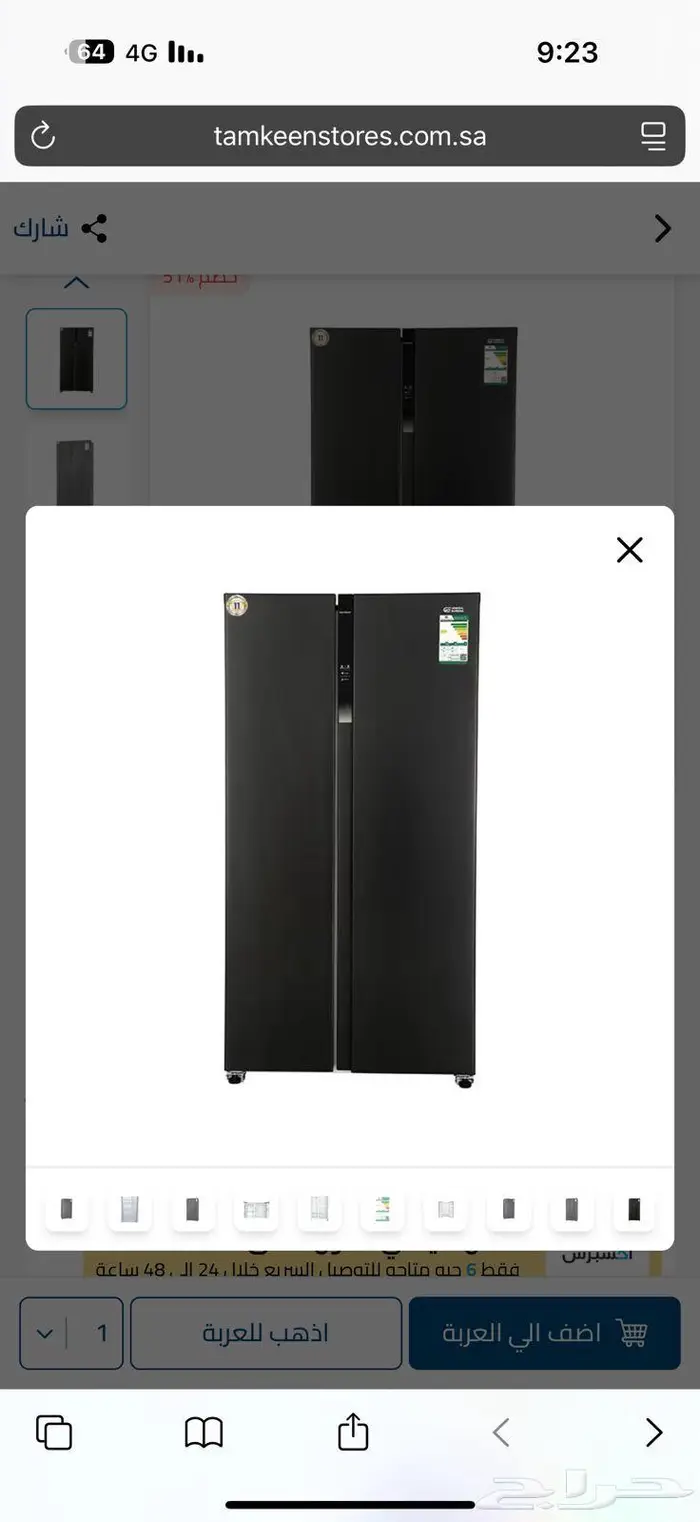This screenshot has width=700, height=1522.
Task: Open the reader view icon in the address bar
Action: pos(653,136)
